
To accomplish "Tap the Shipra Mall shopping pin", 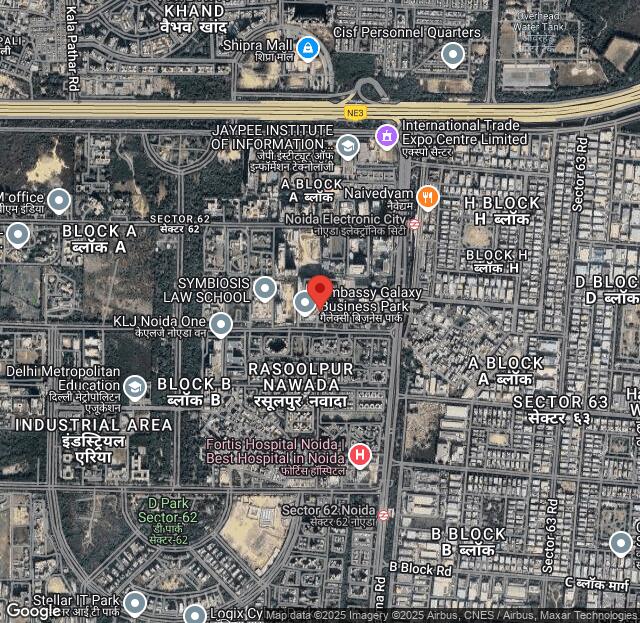I will coord(307,47).
